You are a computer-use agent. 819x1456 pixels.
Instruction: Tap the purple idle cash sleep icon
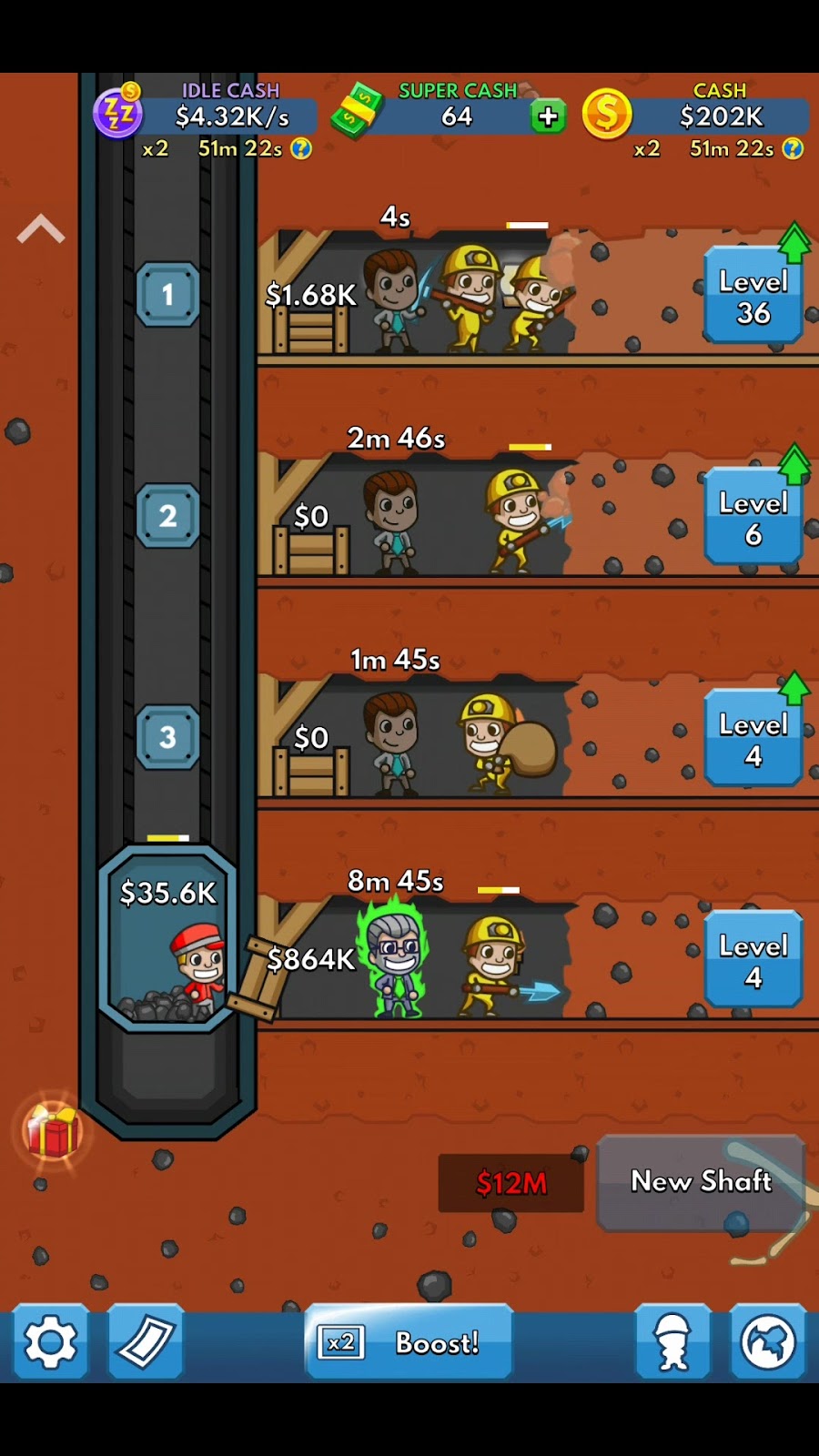tap(118, 114)
